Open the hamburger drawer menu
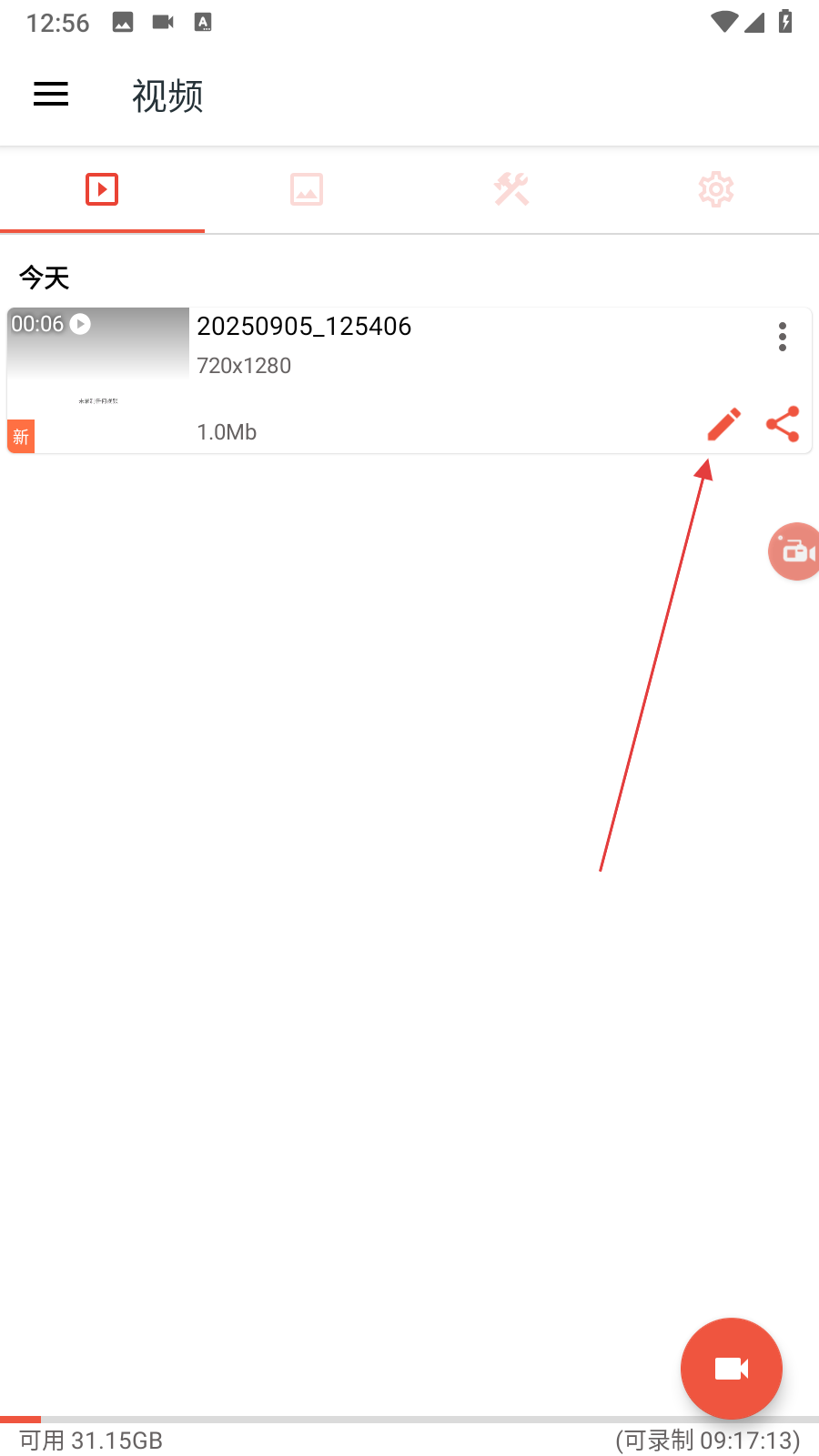This screenshot has height=1456, width=819. pos(51,95)
